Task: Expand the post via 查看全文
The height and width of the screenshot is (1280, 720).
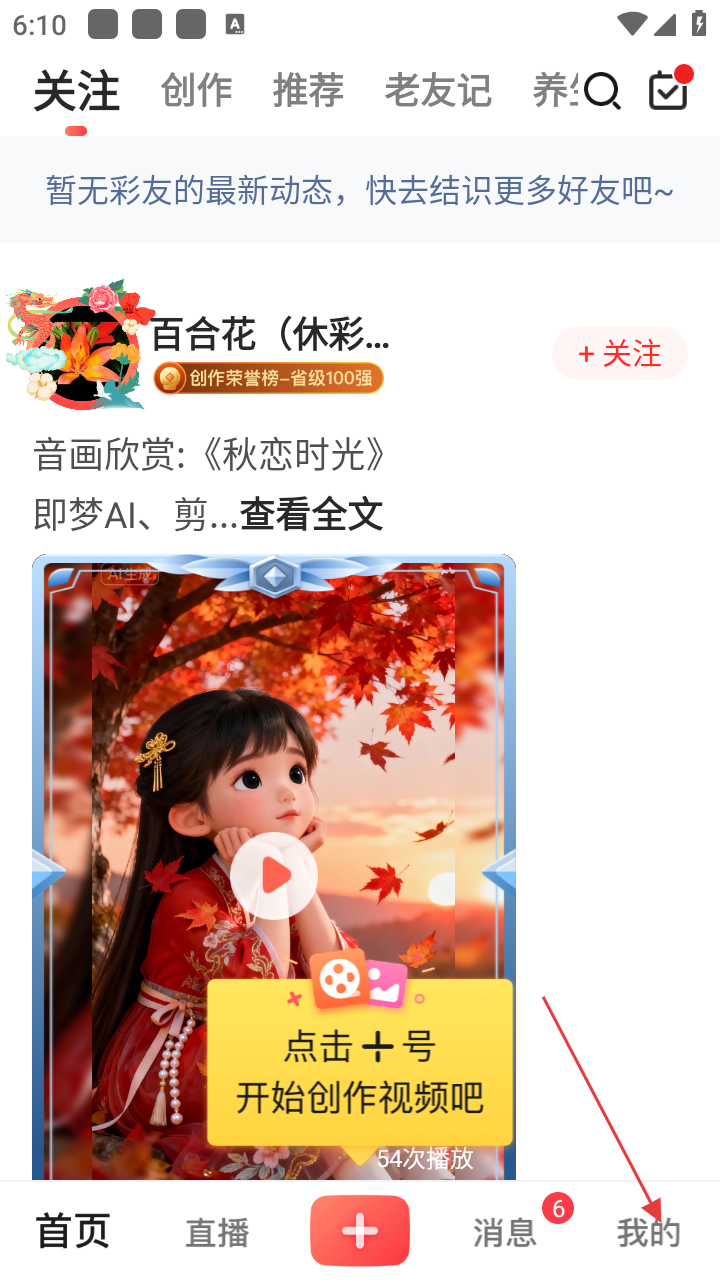Action: (311, 514)
